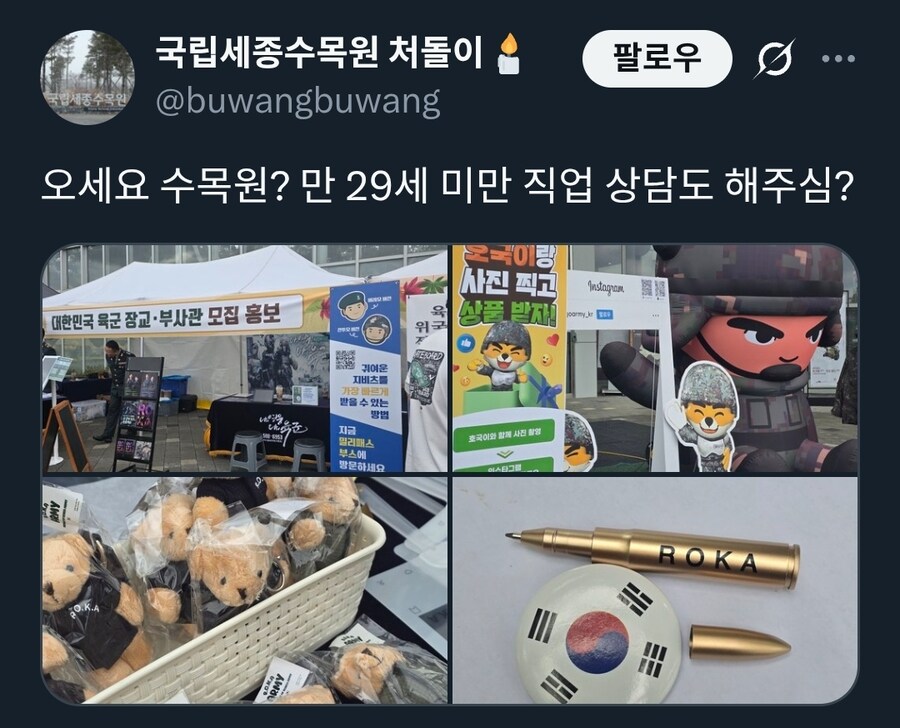The width and height of the screenshot is (900, 728).
Task: Enlarge the teddy bear keychains photo
Action: pyautogui.click(x=244, y=590)
